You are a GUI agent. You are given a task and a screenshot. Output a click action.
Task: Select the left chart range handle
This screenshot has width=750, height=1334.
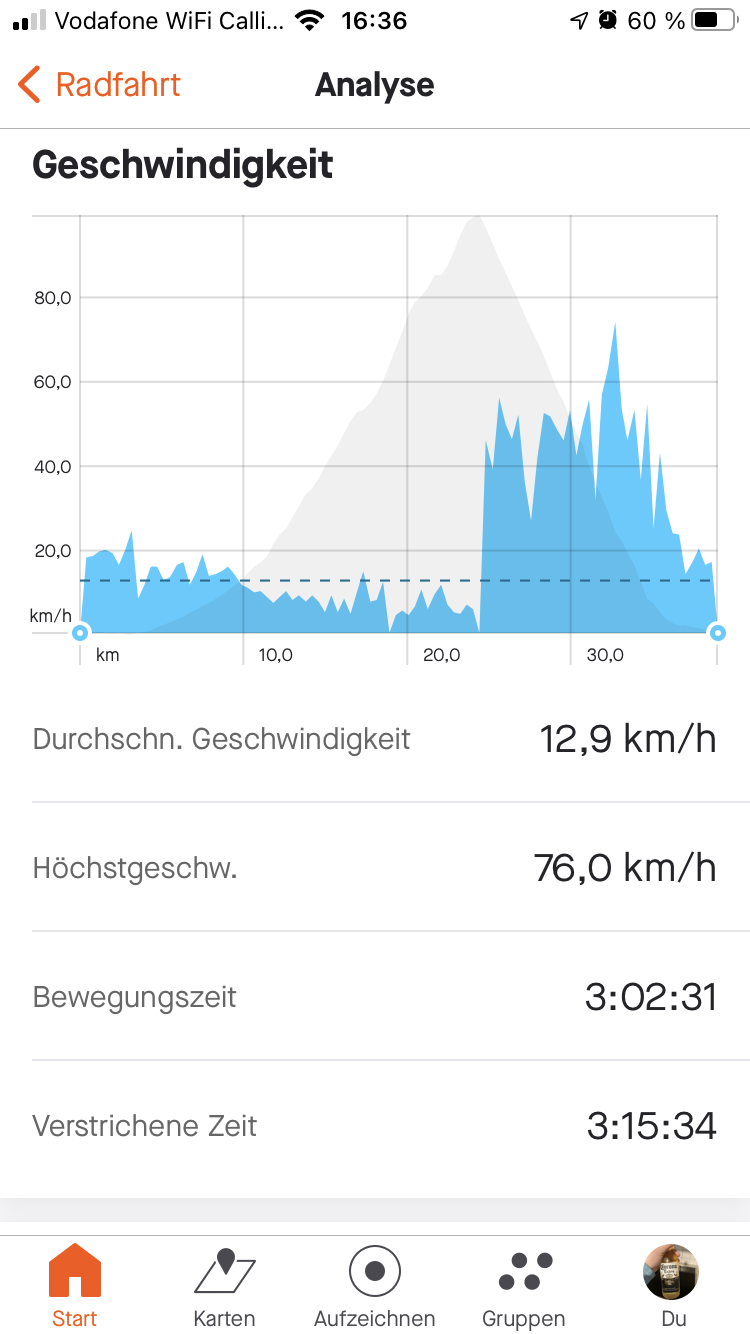tap(80, 632)
